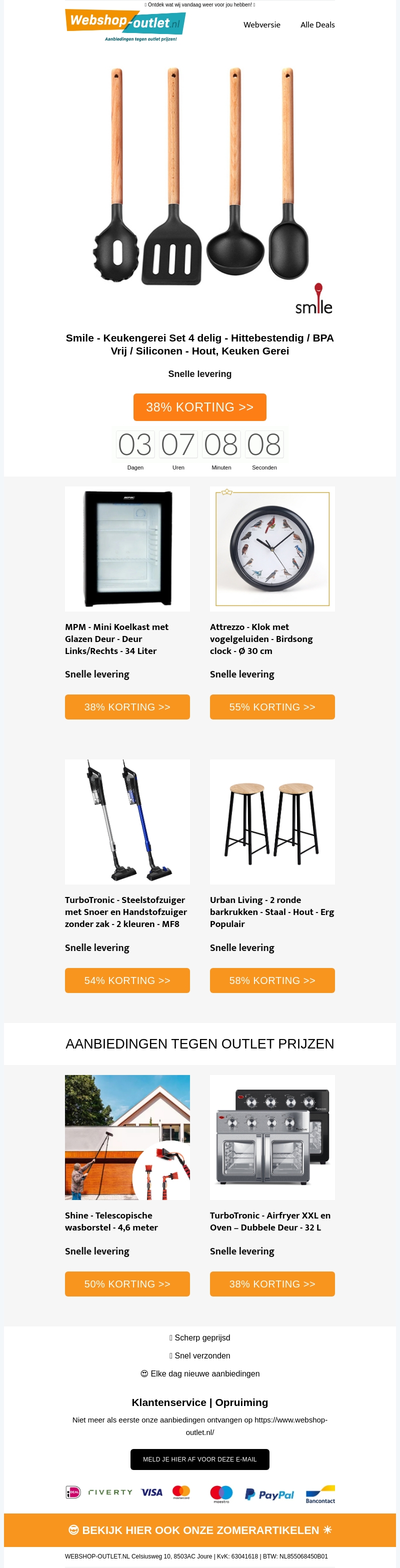Open the Webshop-outlet.nl logo link
Viewport: 400px width, 1568px height.
(x=125, y=25)
